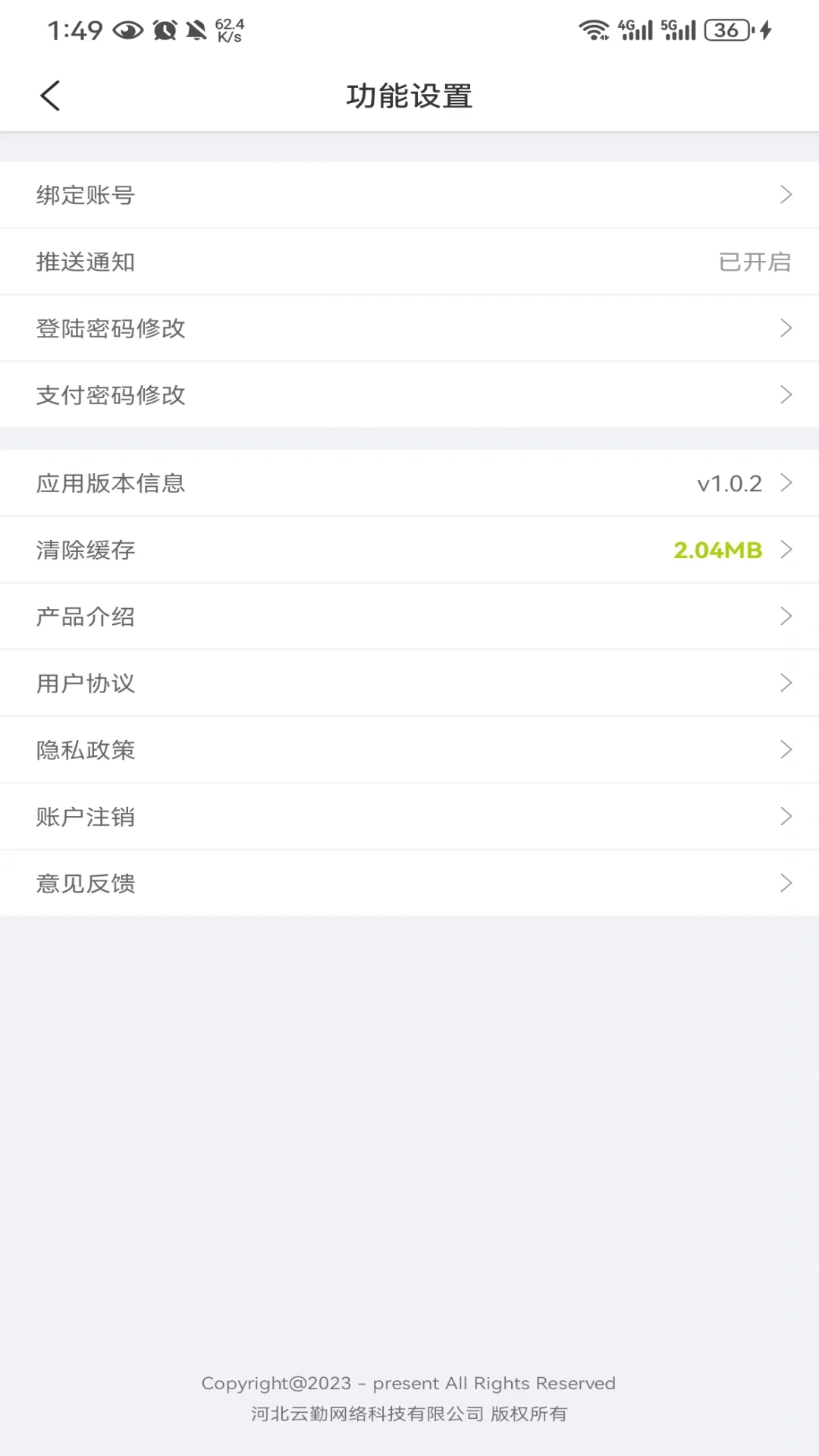Screen dimensions: 819x1456
Task: Expand 登陆密码修改 via its chevron
Action: coord(786,328)
